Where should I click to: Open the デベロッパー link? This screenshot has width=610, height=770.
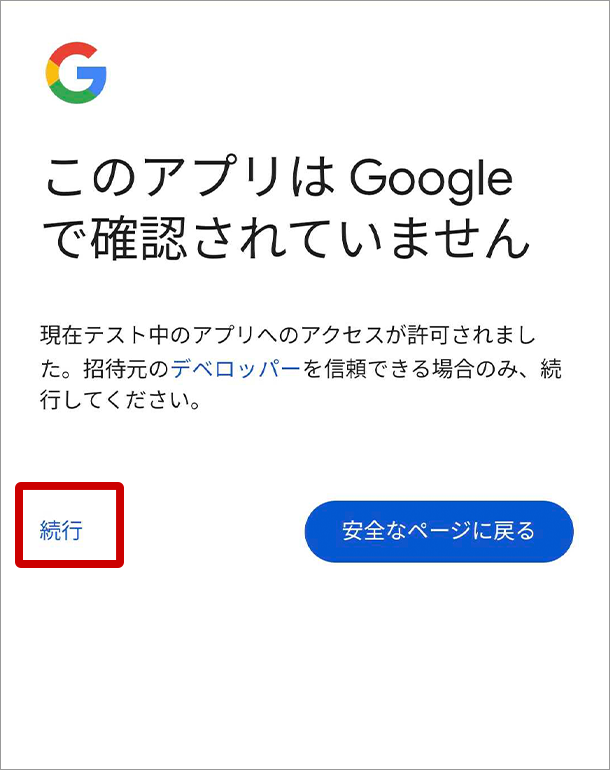235,368
